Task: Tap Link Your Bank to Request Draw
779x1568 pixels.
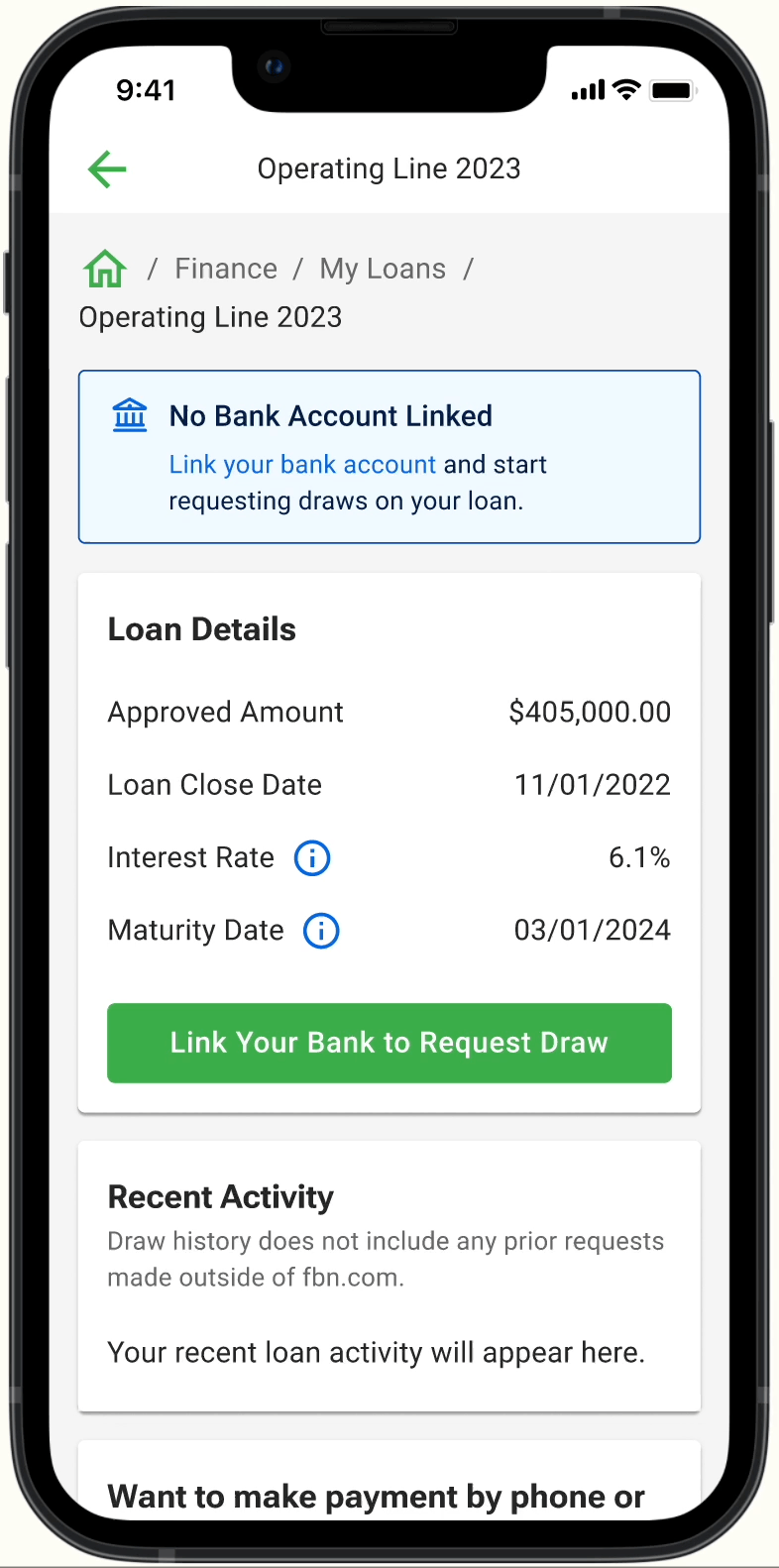Action: tap(389, 1043)
